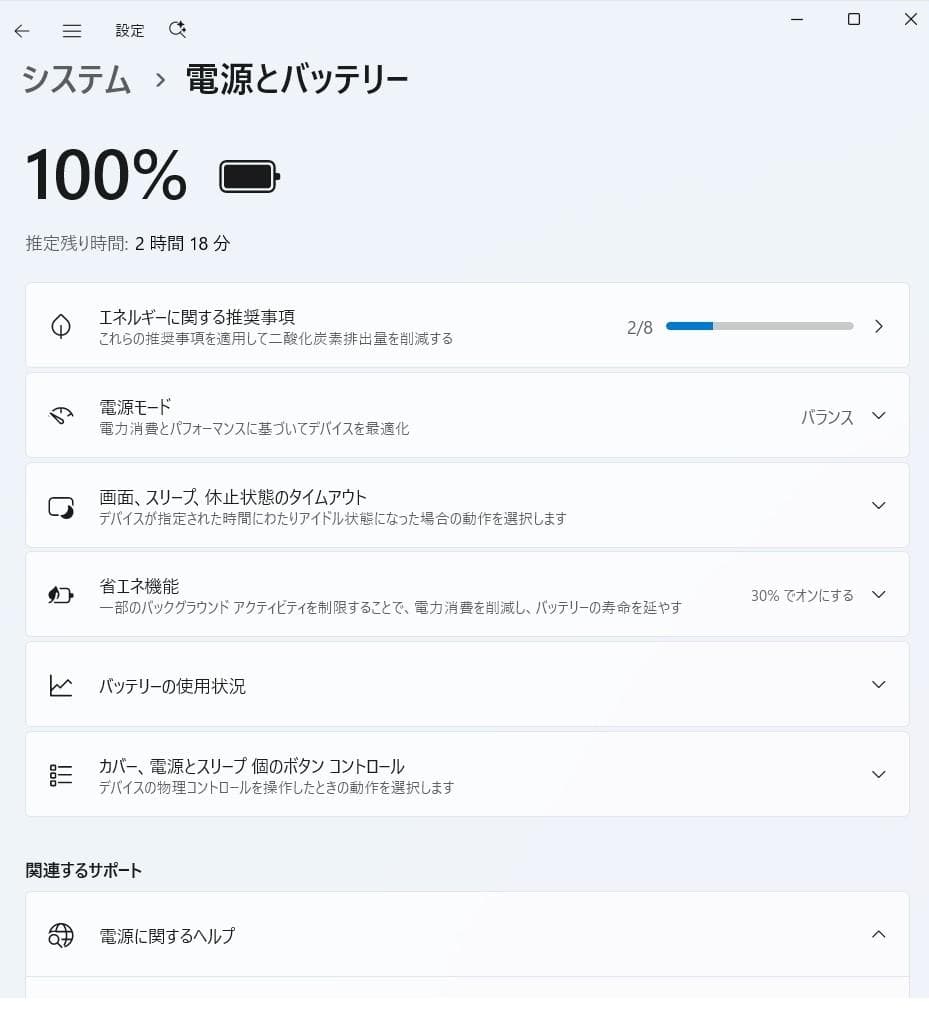Expand the 省エネ機能 section
The height and width of the screenshot is (1012, 929).
coord(878,594)
